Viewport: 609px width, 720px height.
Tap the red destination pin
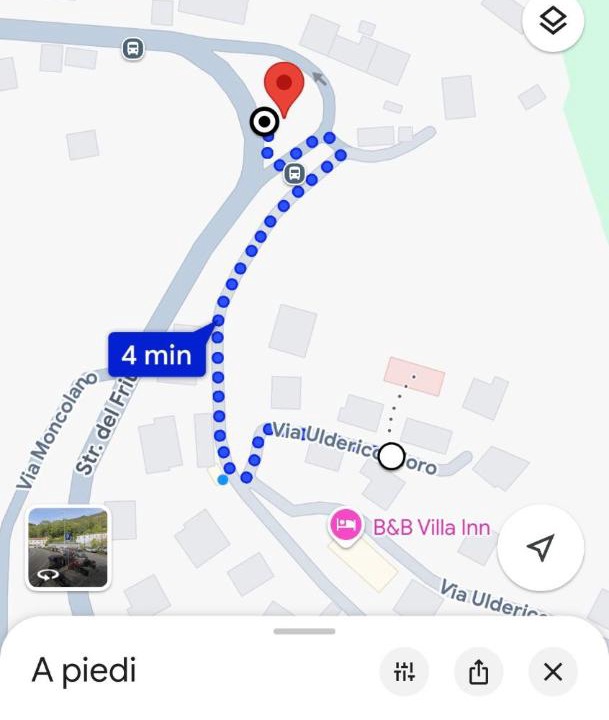(x=283, y=88)
